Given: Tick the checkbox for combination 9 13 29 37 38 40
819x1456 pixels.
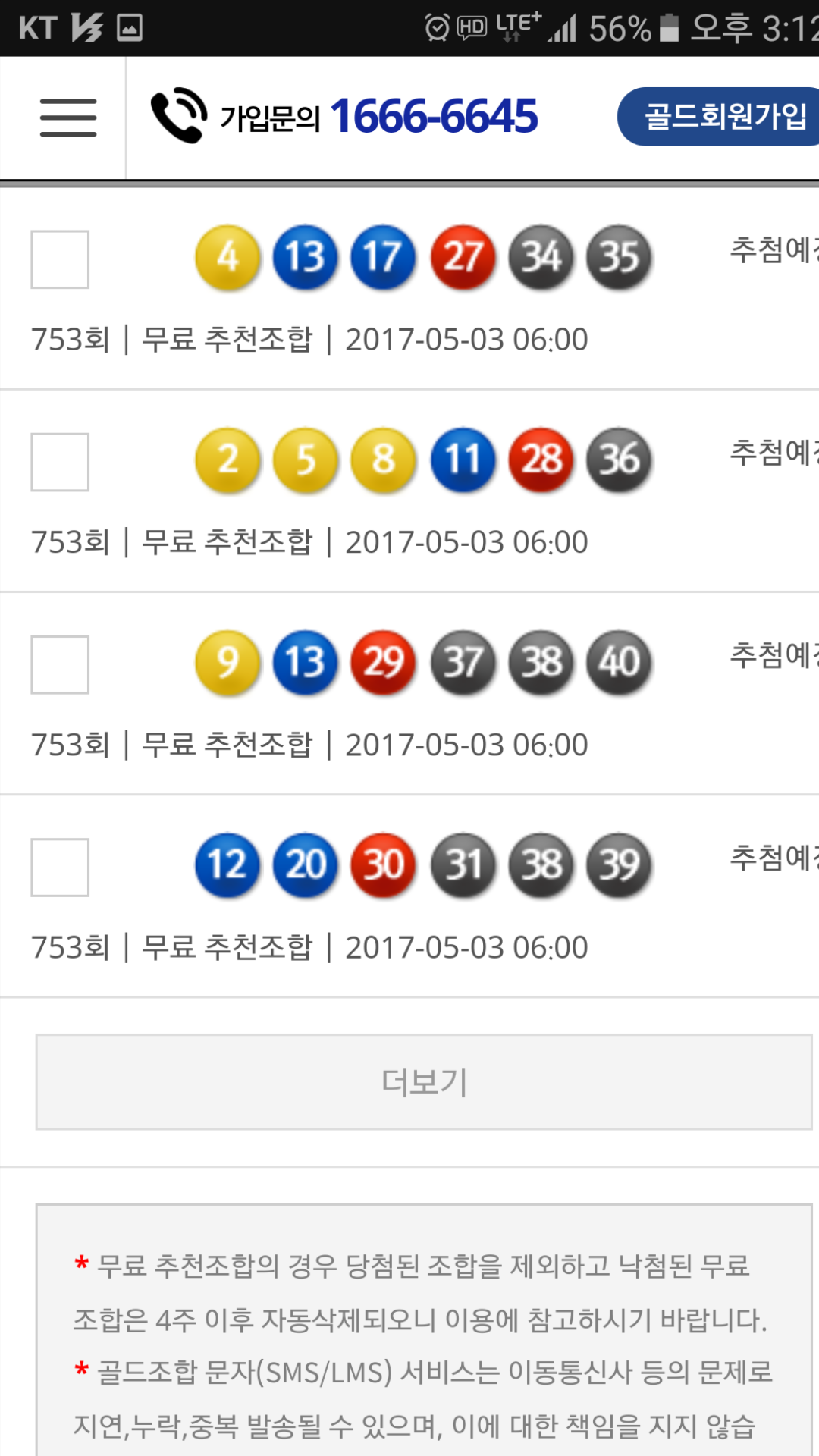Looking at the screenshot, I should point(60,664).
